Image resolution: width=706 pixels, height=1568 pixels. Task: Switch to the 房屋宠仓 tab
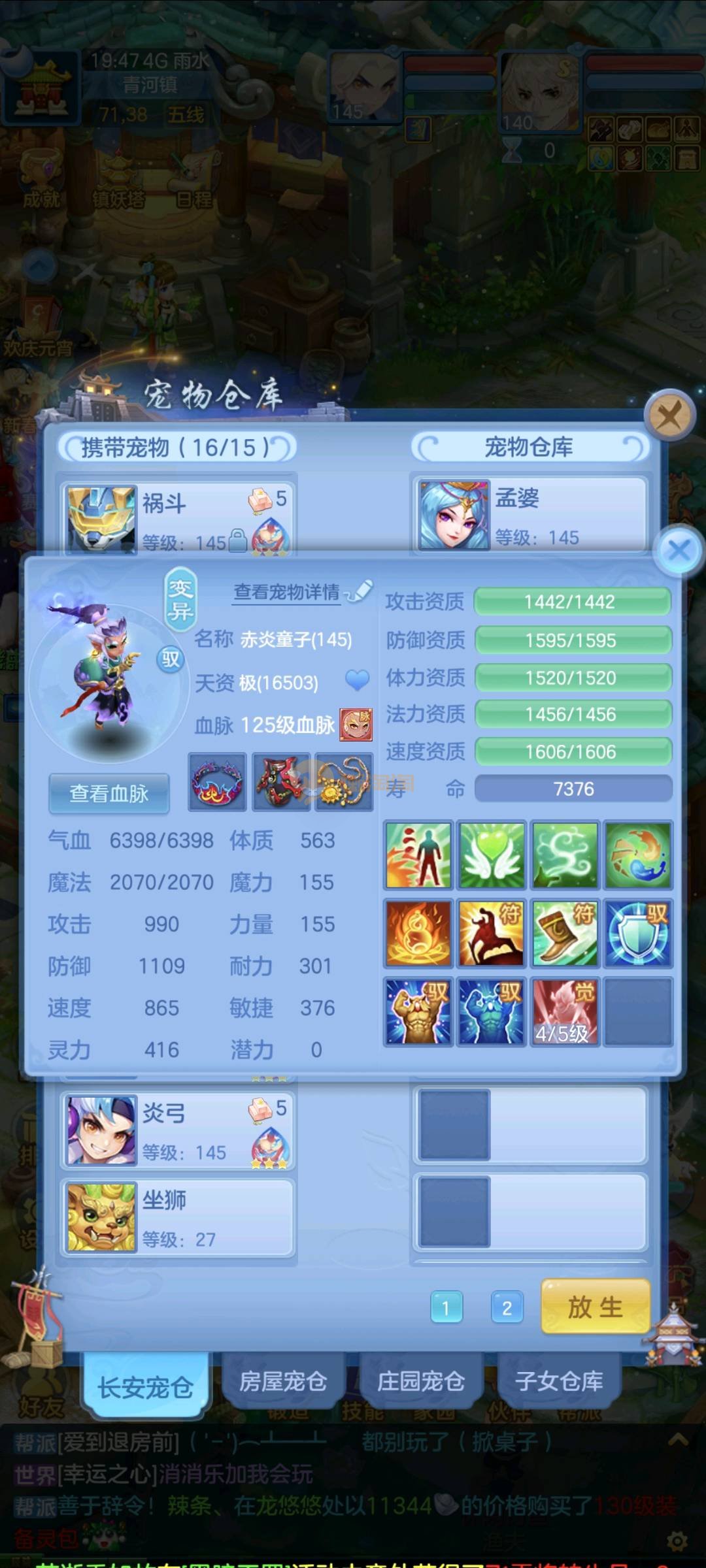tap(282, 1381)
